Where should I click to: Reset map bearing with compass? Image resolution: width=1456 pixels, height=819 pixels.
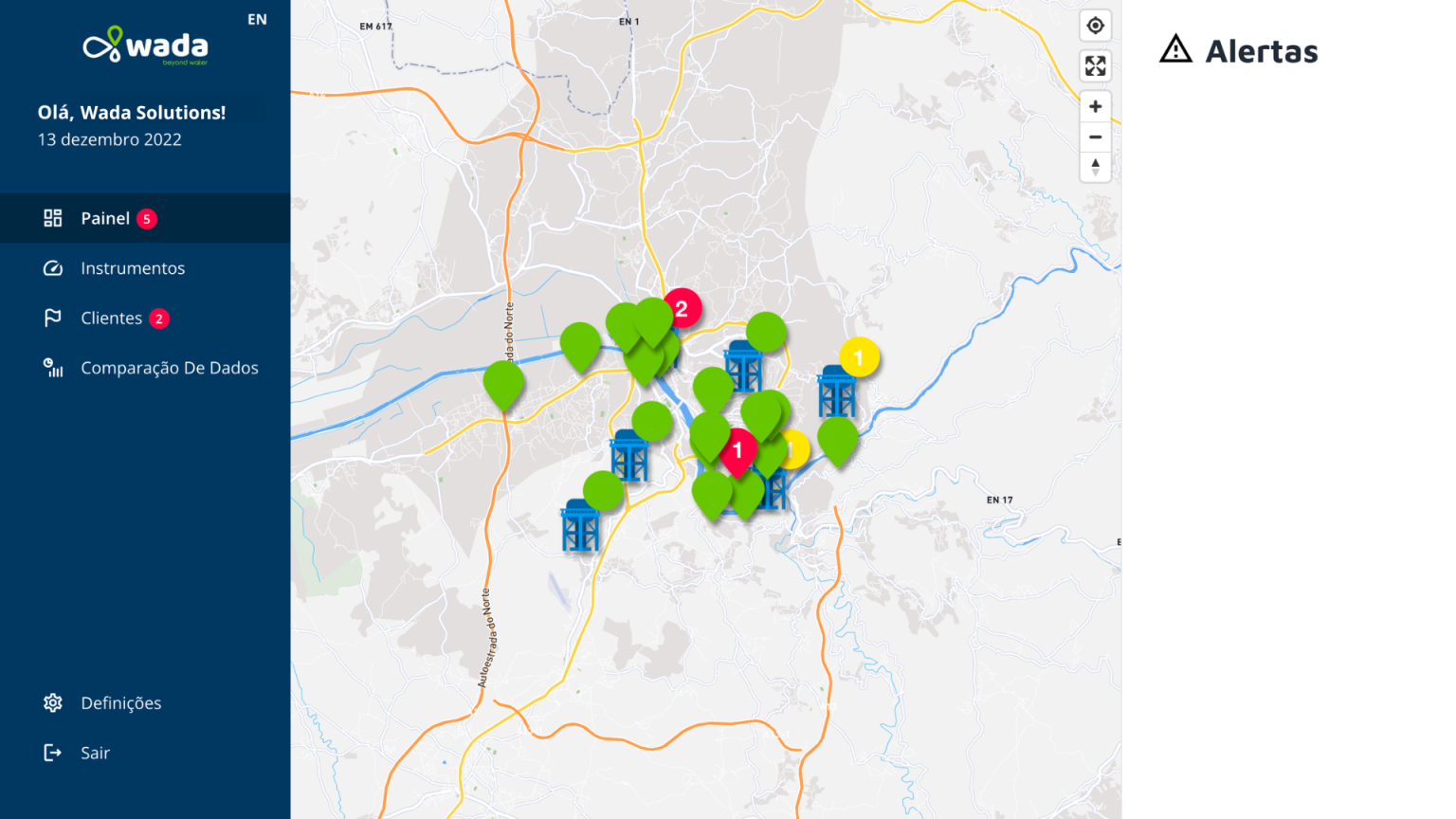[x=1095, y=167]
